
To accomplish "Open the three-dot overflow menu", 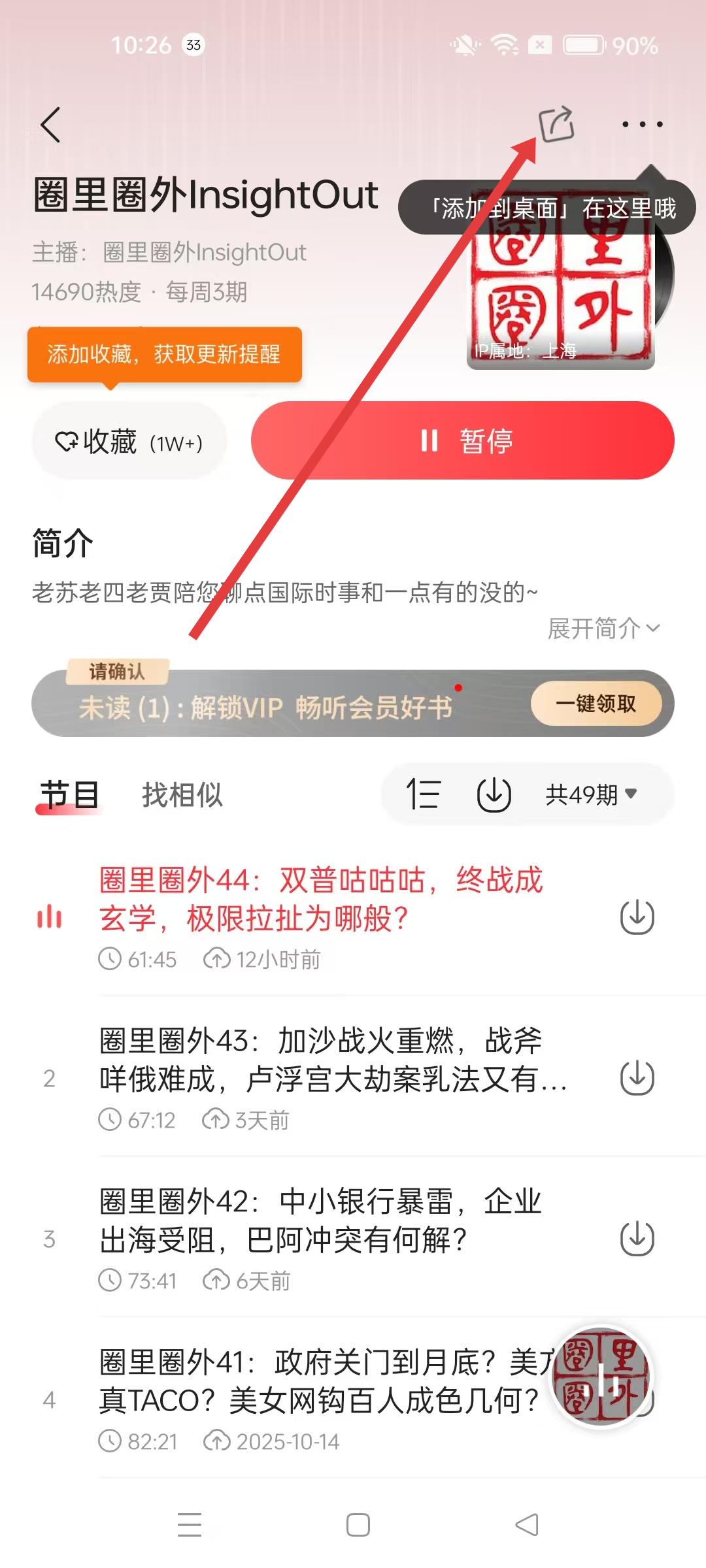I will tap(642, 124).
